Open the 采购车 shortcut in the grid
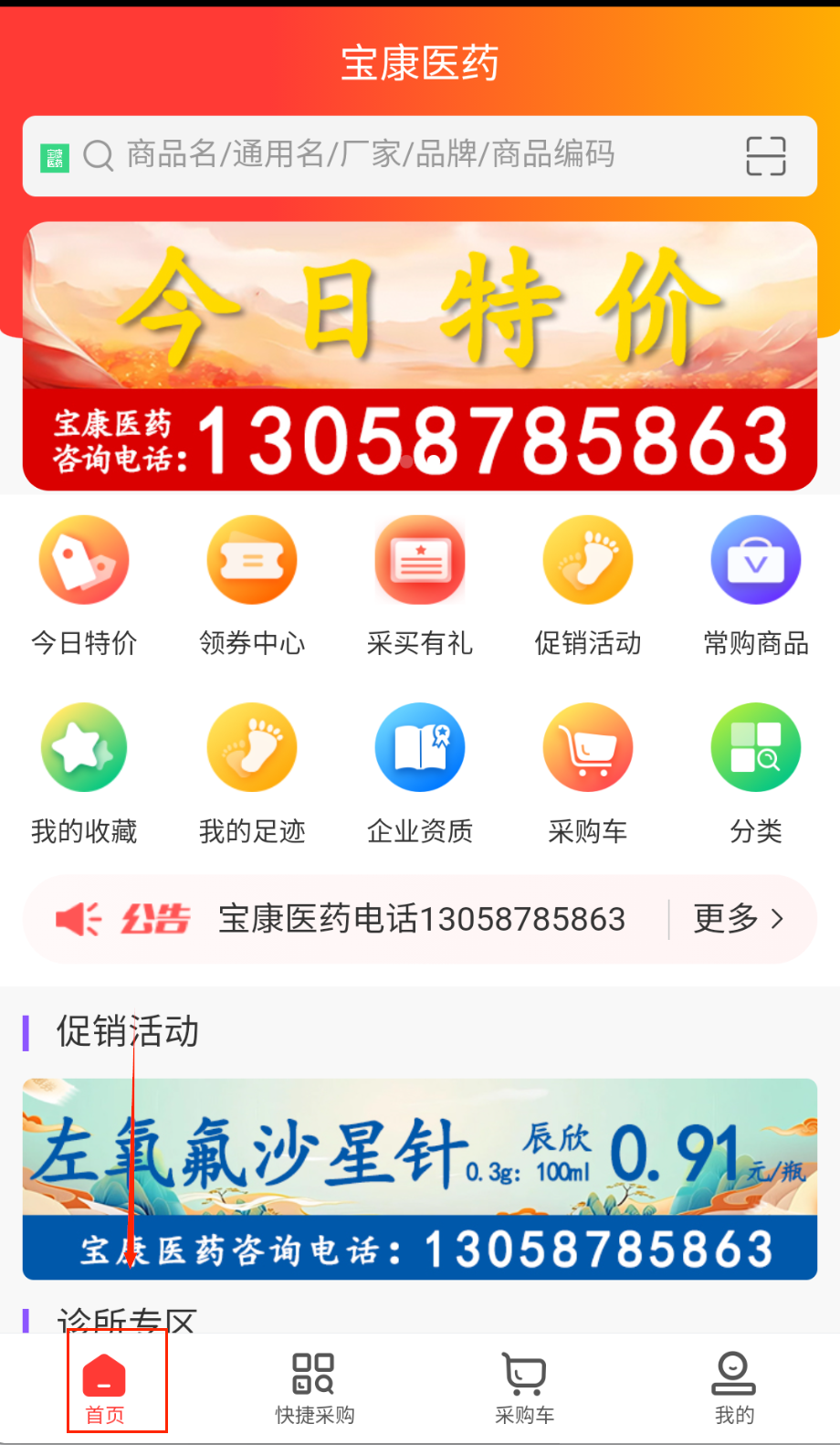 pos(588,772)
